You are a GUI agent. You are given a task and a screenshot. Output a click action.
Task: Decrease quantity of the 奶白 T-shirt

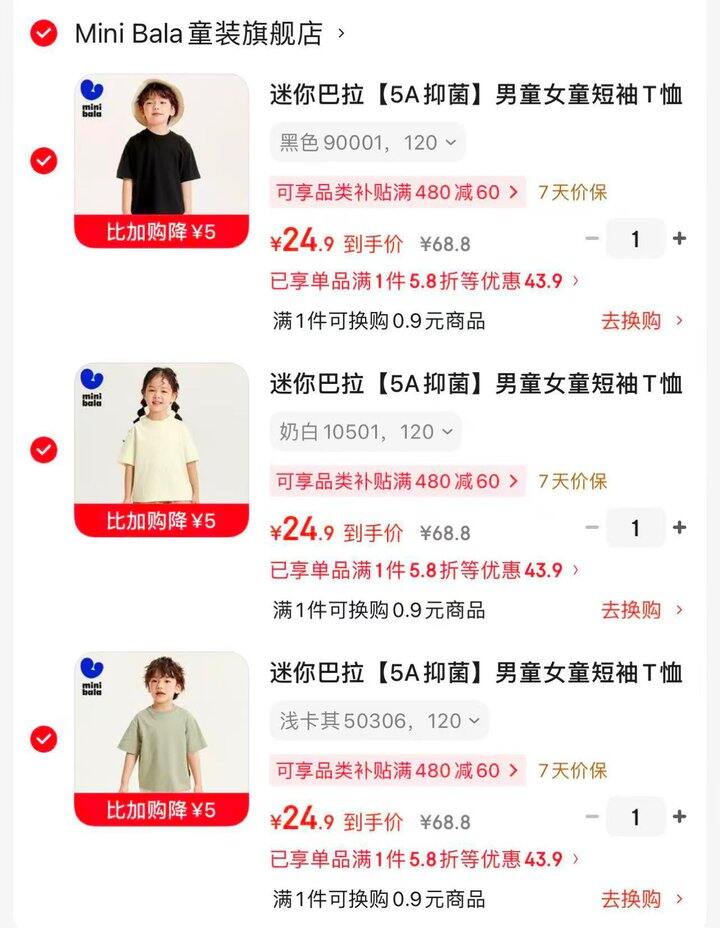coord(592,528)
